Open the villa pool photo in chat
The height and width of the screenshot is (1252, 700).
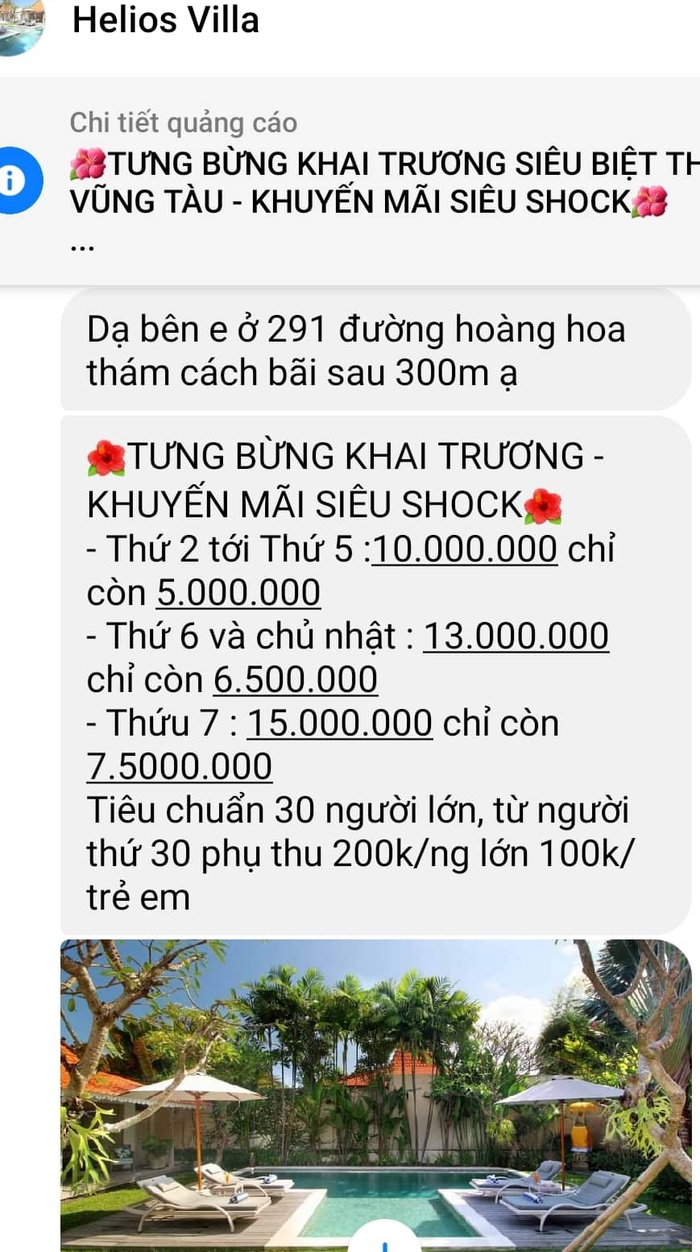point(376,1095)
